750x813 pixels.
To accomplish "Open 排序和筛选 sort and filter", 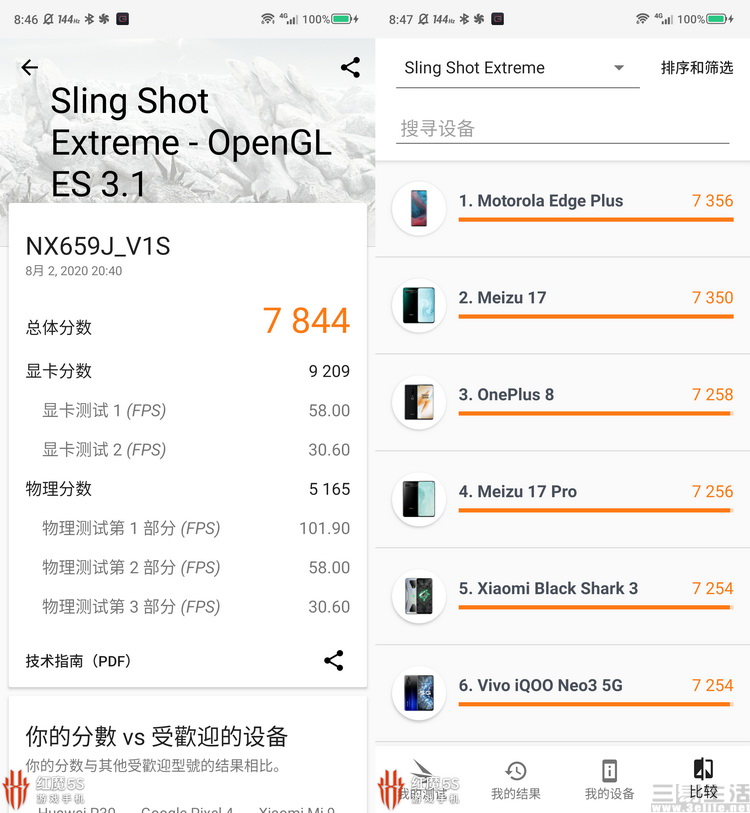I will 697,68.
